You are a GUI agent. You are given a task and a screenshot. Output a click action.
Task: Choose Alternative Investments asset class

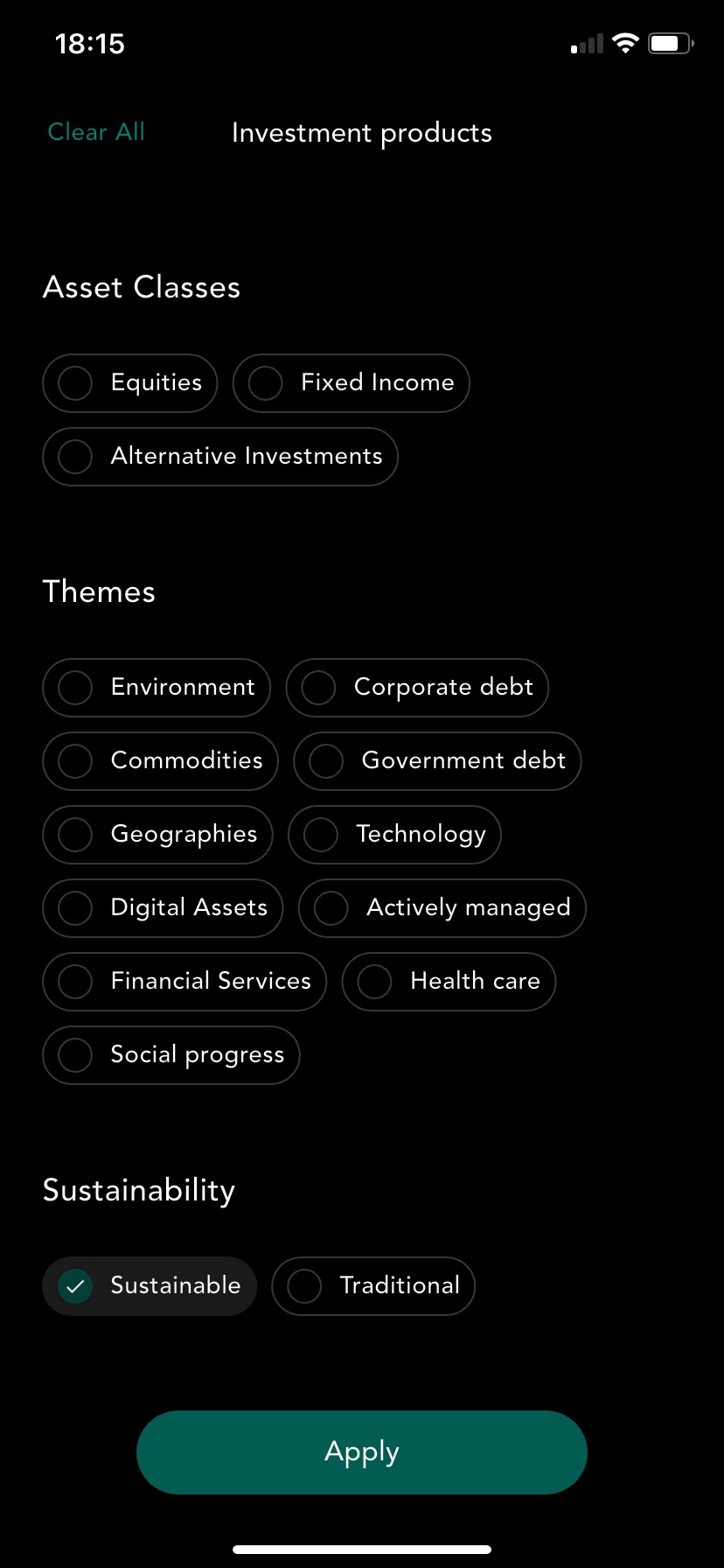(x=220, y=457)
